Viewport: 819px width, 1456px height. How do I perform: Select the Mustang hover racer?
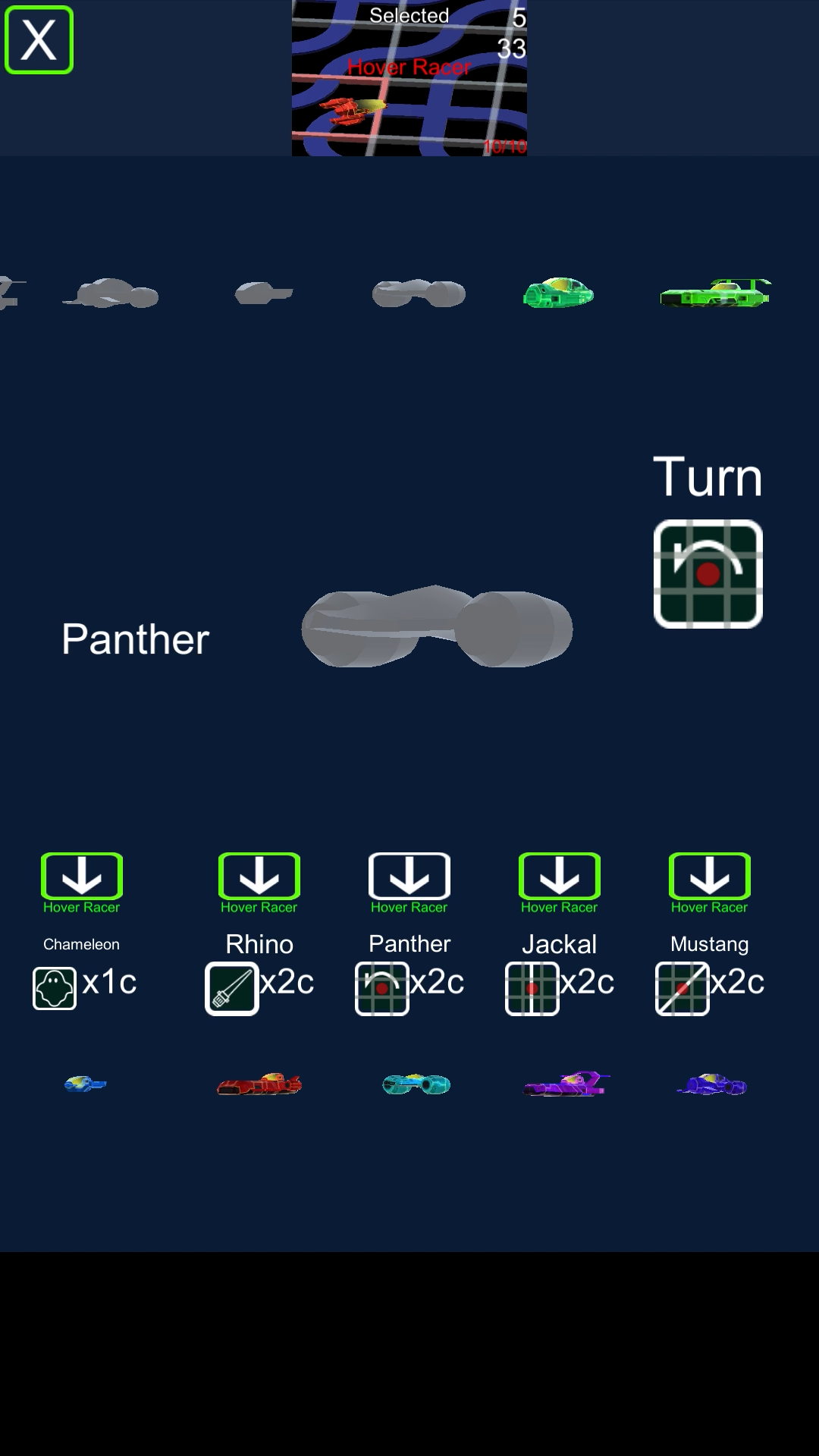(710, 876)
